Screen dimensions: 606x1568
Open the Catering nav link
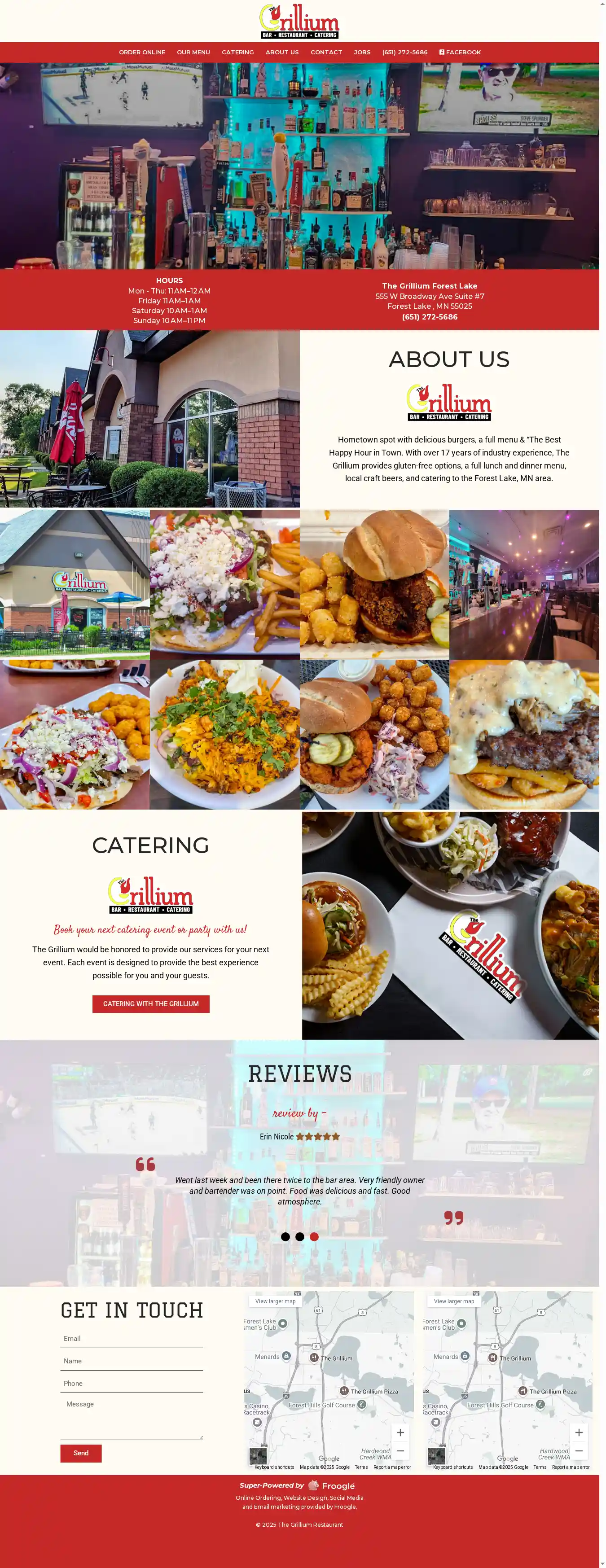tap(237, 53)
